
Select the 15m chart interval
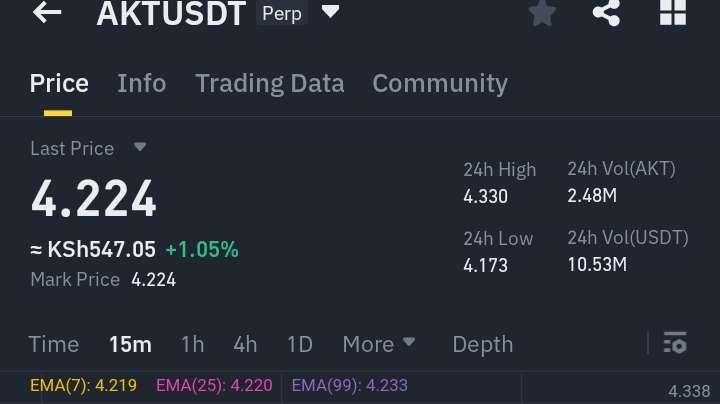click(130, 344)
